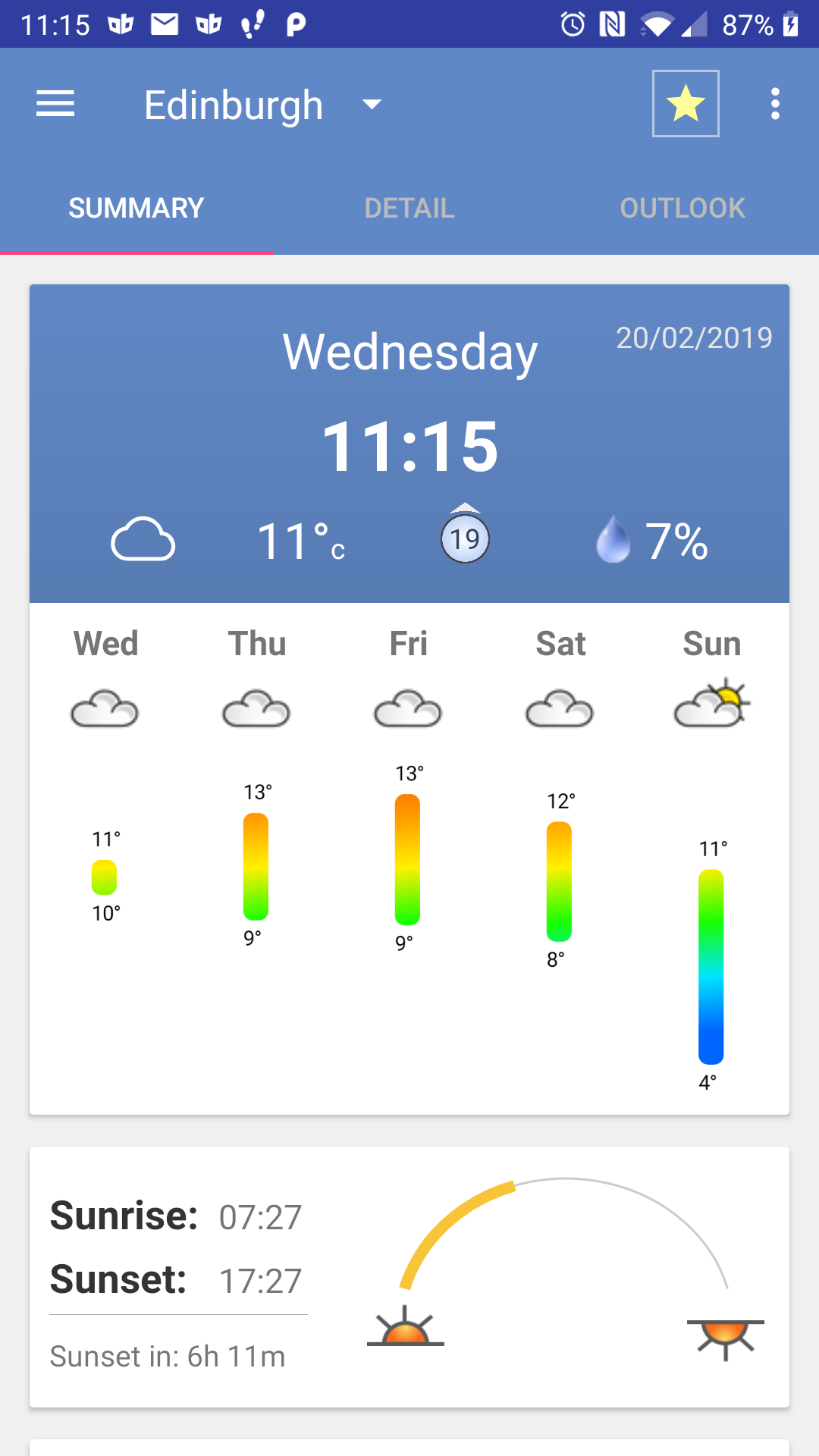
Task: Open Wed forecast column
Action: point(105,857)
